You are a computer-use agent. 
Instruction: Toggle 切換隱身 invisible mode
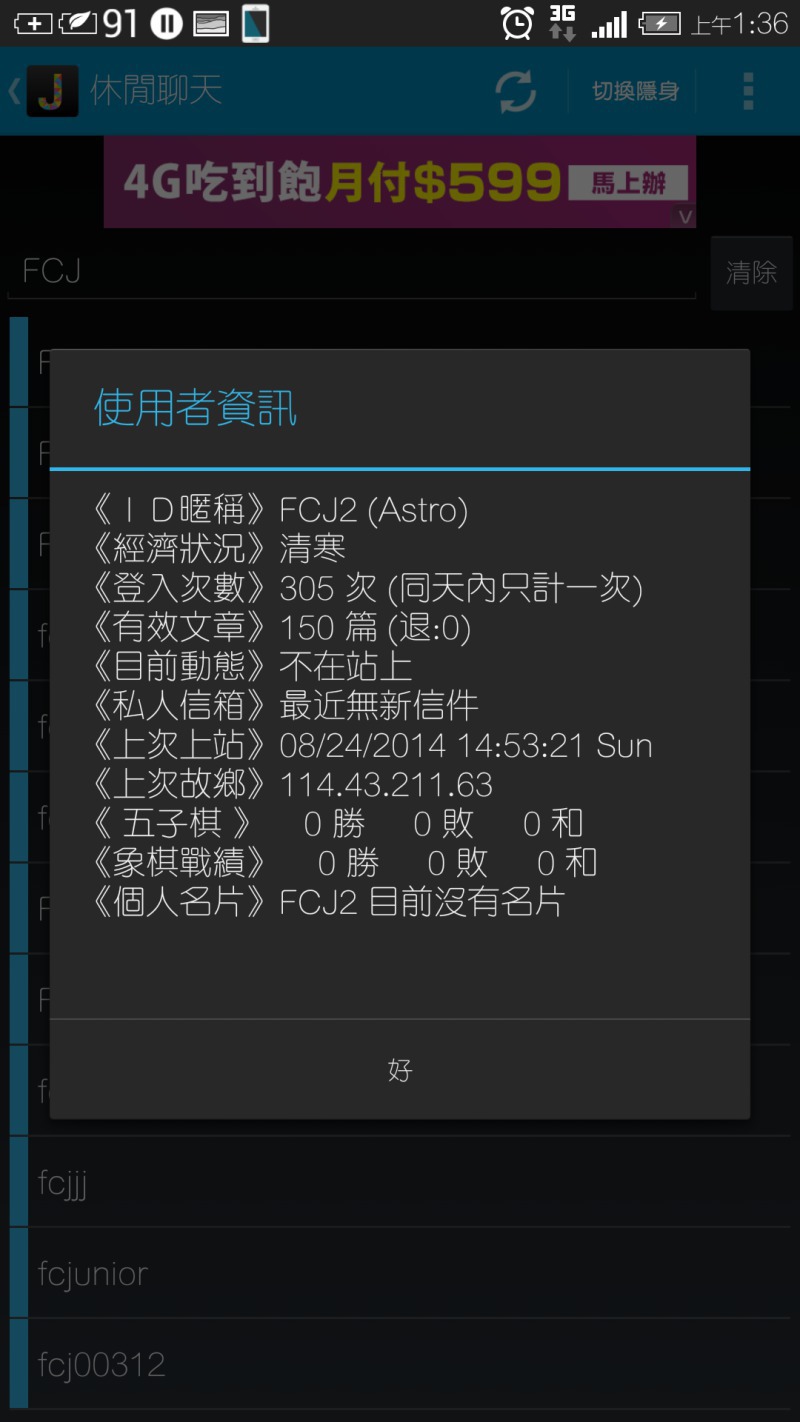click(x=635, y=91)
